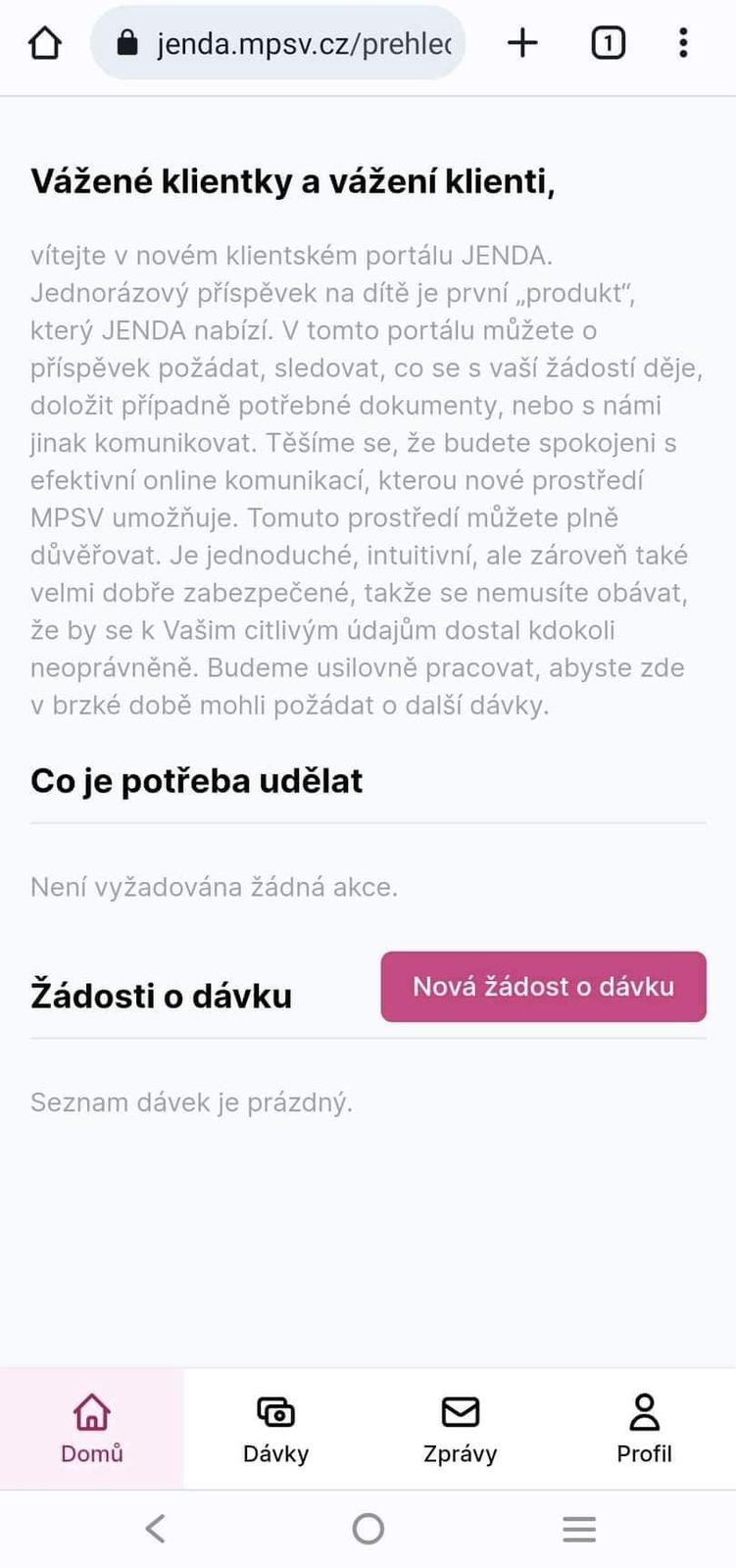Screen dimensions: 736x1568
Task: Start a new benefit request with Nová žádost o dávku
Action: (x=543, y=987)
